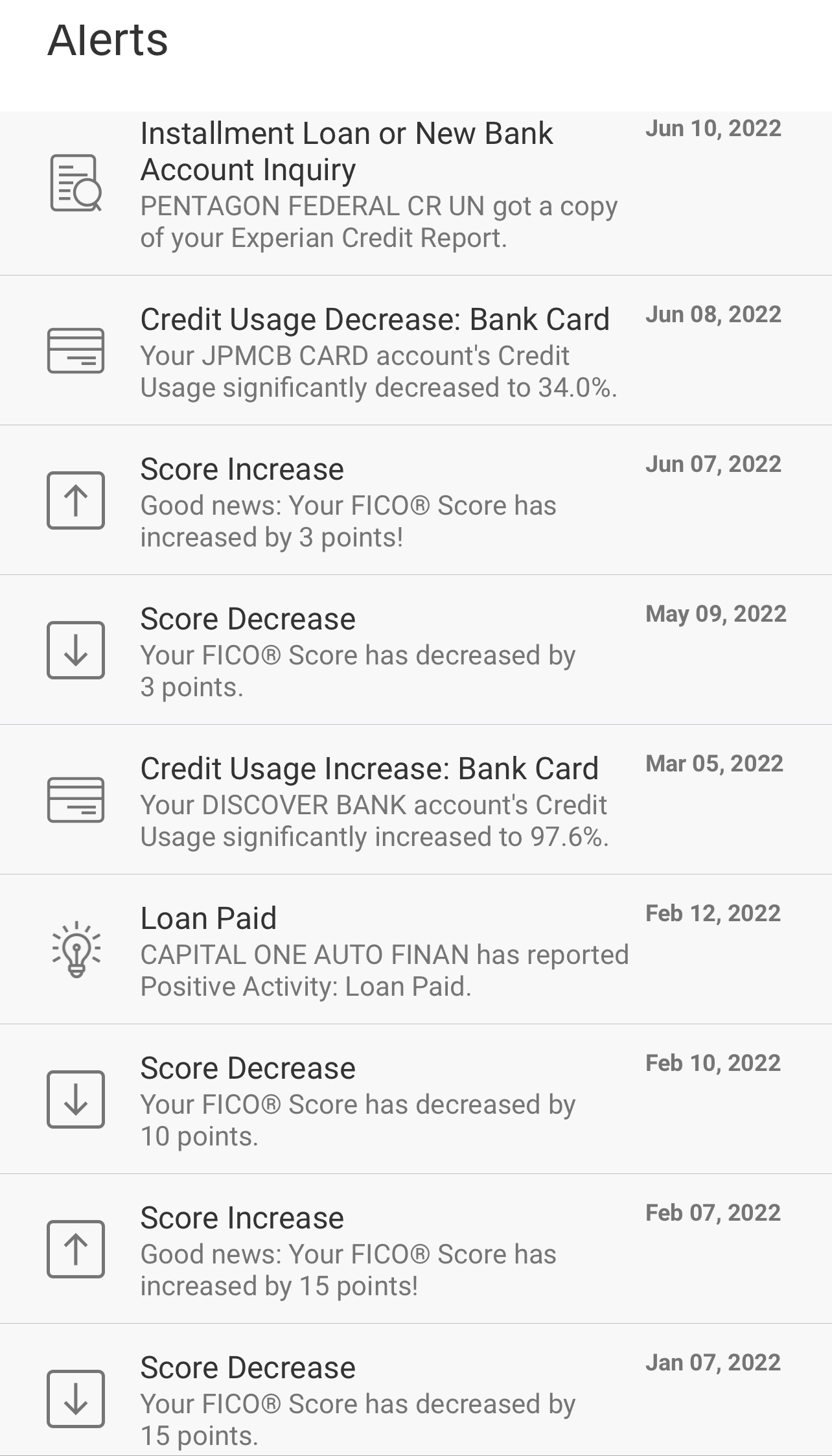Open the Jun 07 Score Increase alert
This screenshot has height=1456, width=832.
pyautogui.click(x=378, y=502)
